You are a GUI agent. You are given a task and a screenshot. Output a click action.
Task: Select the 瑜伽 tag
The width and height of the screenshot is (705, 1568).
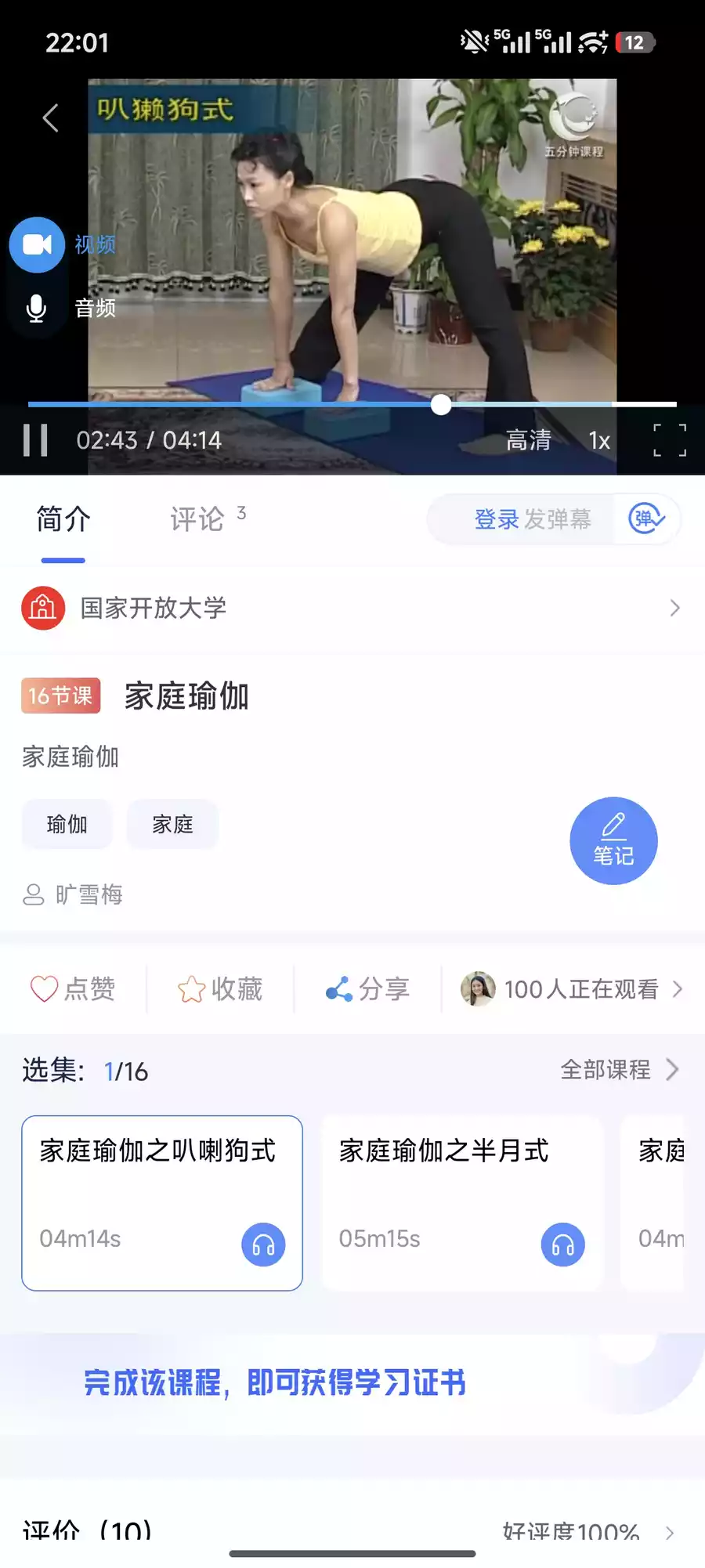[x=67, y=824]
